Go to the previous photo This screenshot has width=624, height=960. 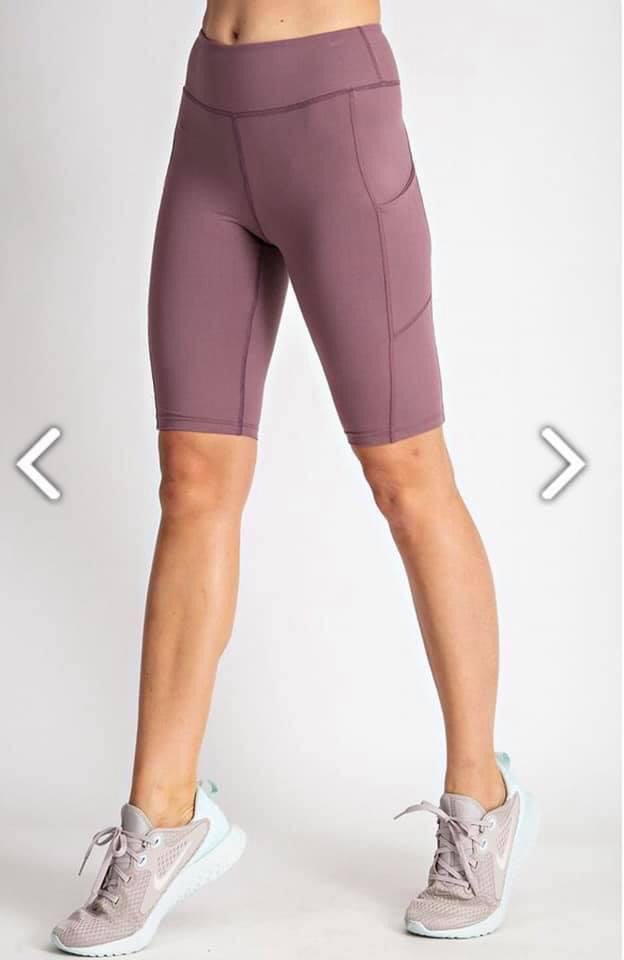click(x=39, y=463)
